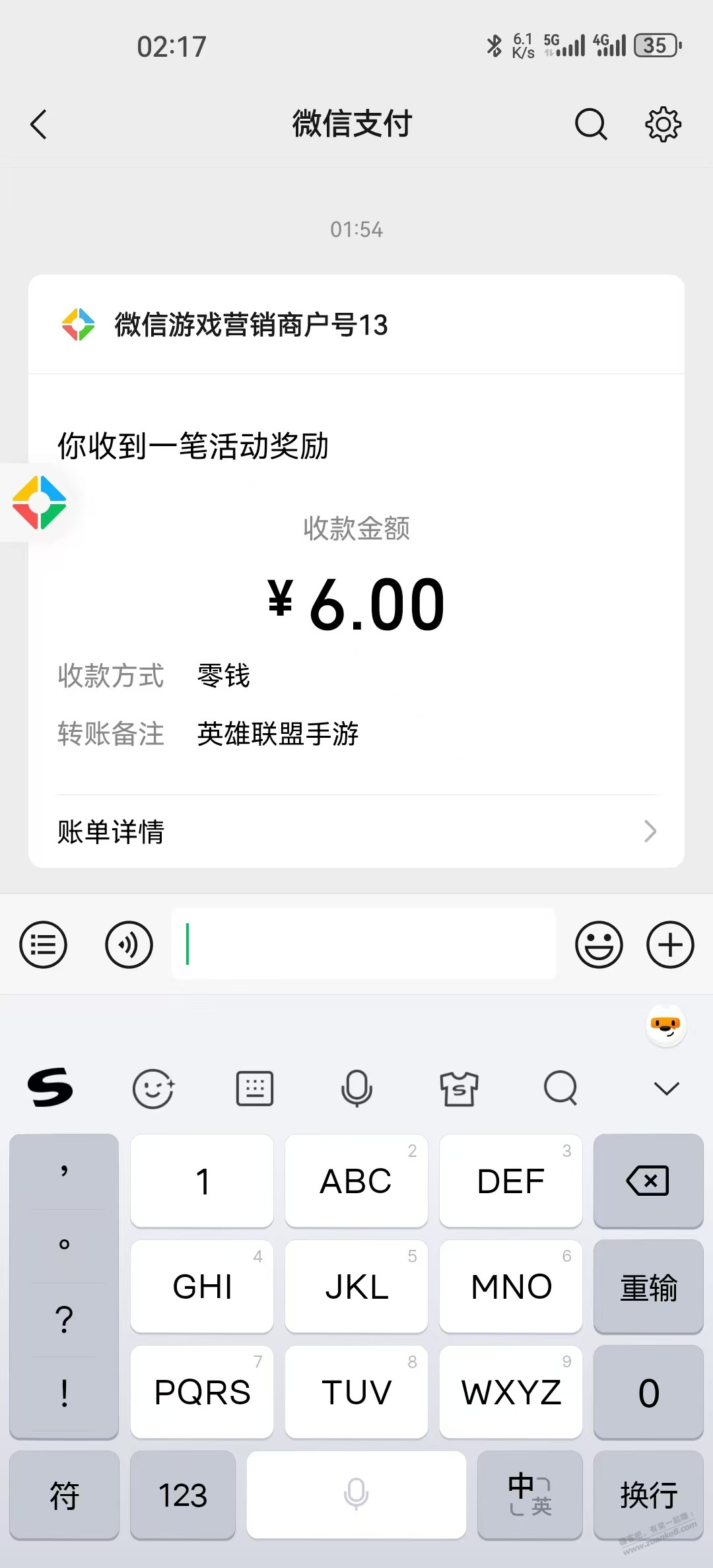Go back from the 微信支付 chat

pos(39,124)
